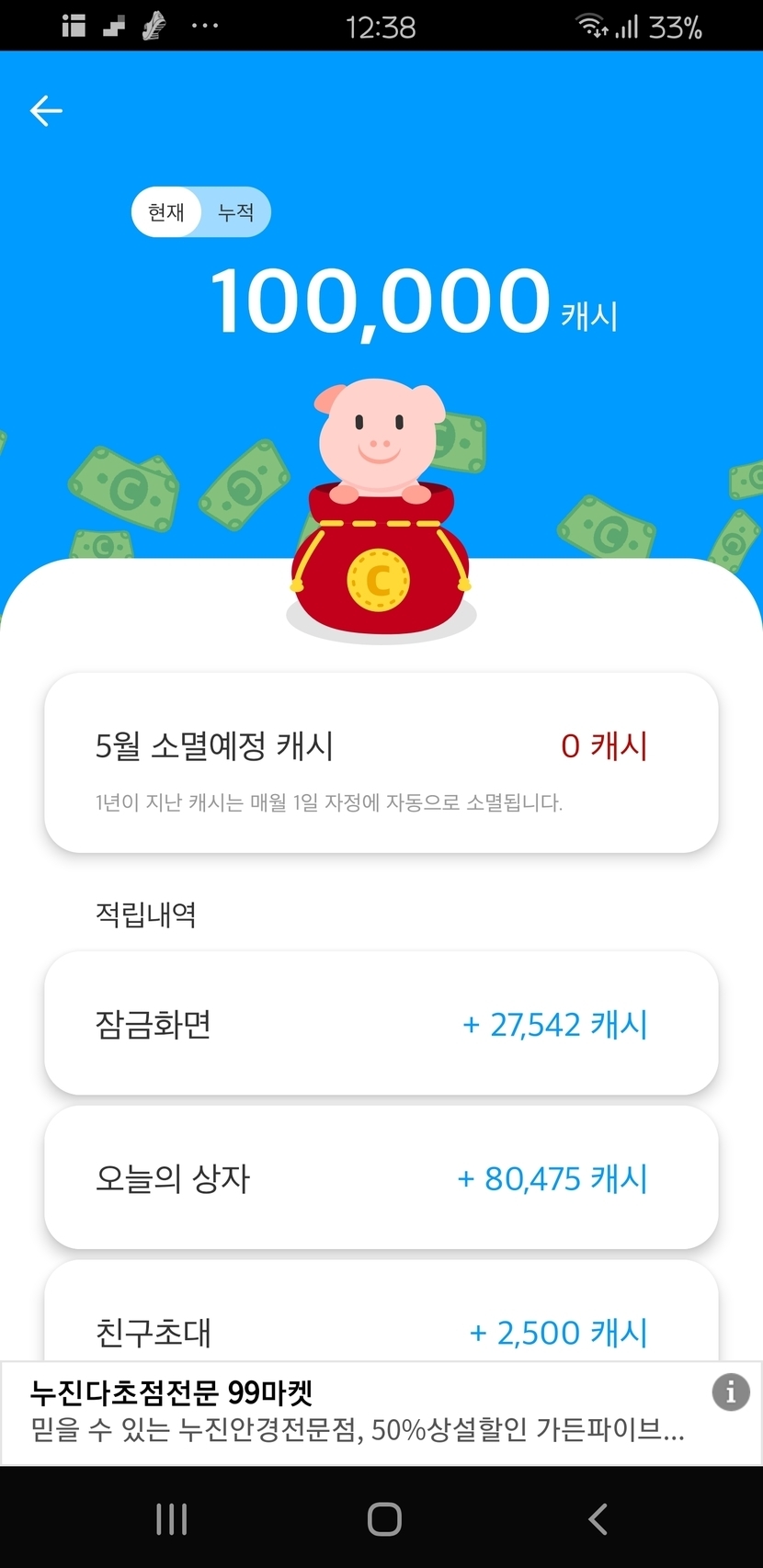Switch to the 누적 view
763x1568 pixels.
click(235, 212)
